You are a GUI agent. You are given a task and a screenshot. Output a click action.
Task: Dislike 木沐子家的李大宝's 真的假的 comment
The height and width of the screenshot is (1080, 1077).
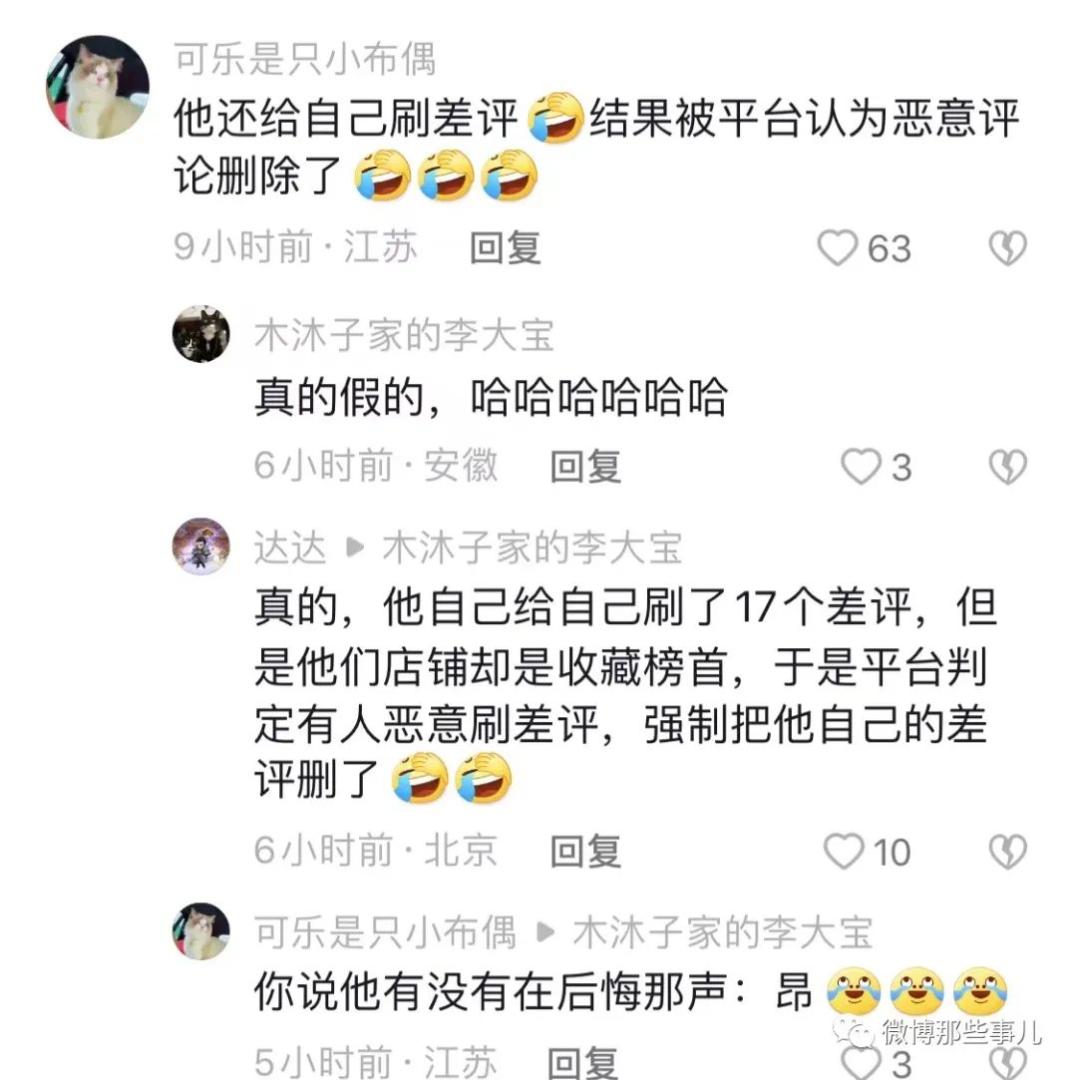tap(1007, 466)
